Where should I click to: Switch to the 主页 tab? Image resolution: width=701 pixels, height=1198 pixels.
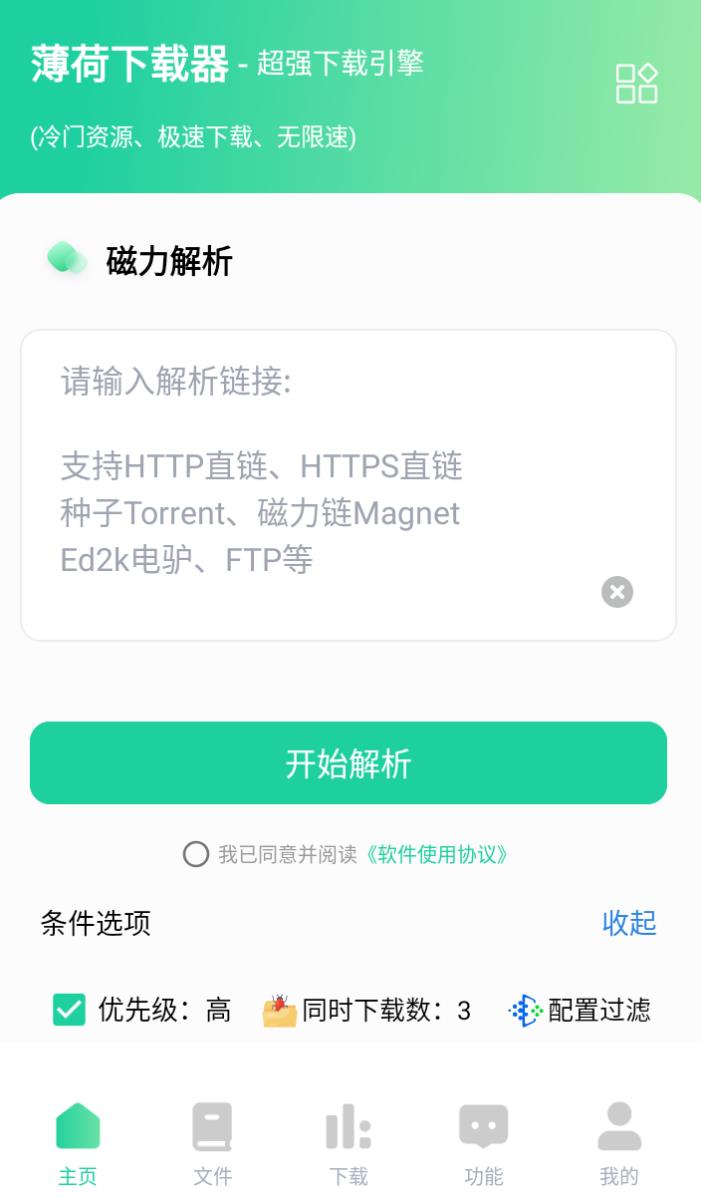pyautogui.click(x=78, y=1144)
